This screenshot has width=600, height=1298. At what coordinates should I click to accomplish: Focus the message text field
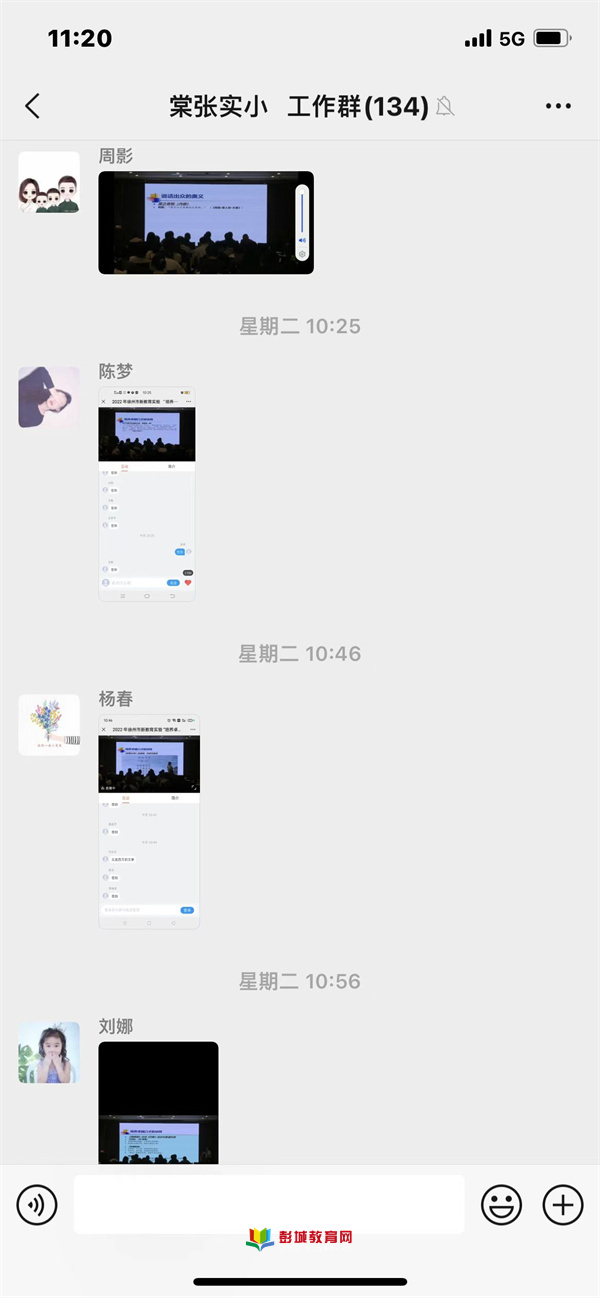[x=268, y=1204]
